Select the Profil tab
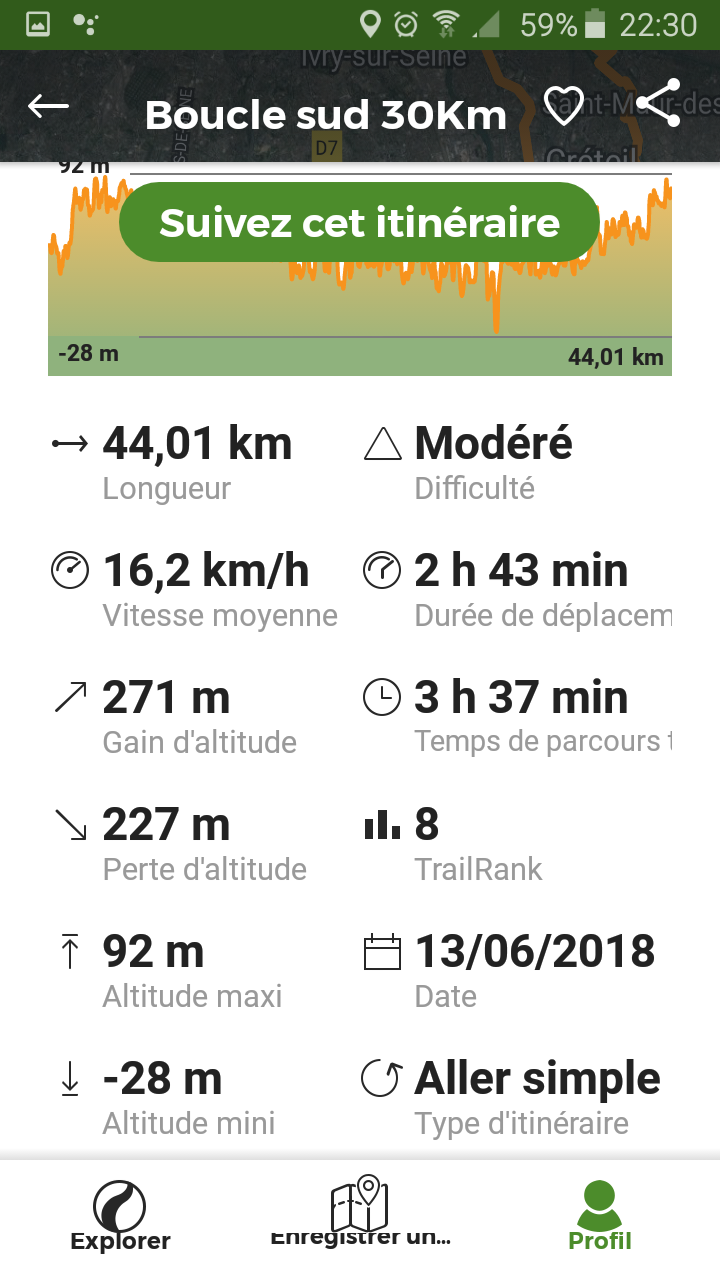This screenshot has width=720, height=1280. pos(600,1214)
